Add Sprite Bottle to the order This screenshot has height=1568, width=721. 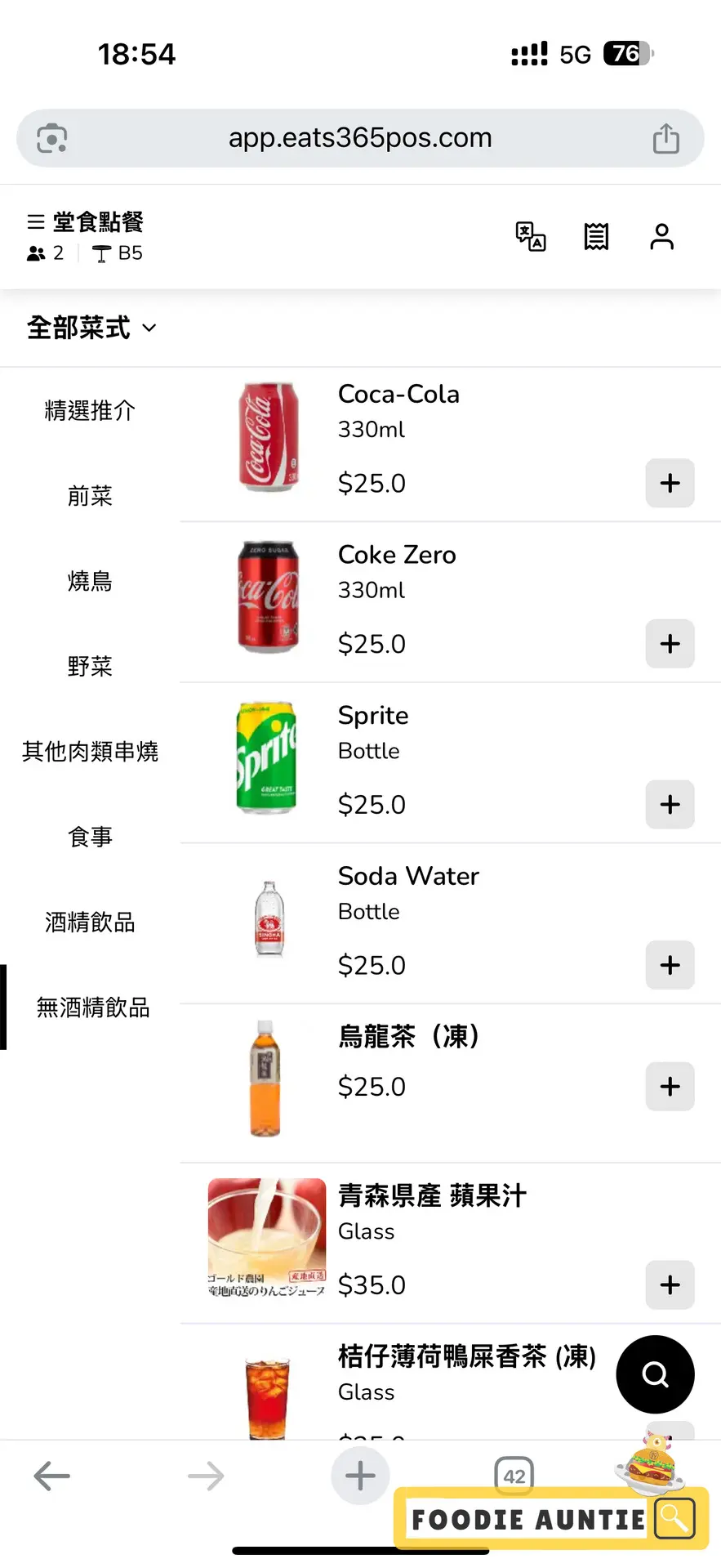[670, 805]
